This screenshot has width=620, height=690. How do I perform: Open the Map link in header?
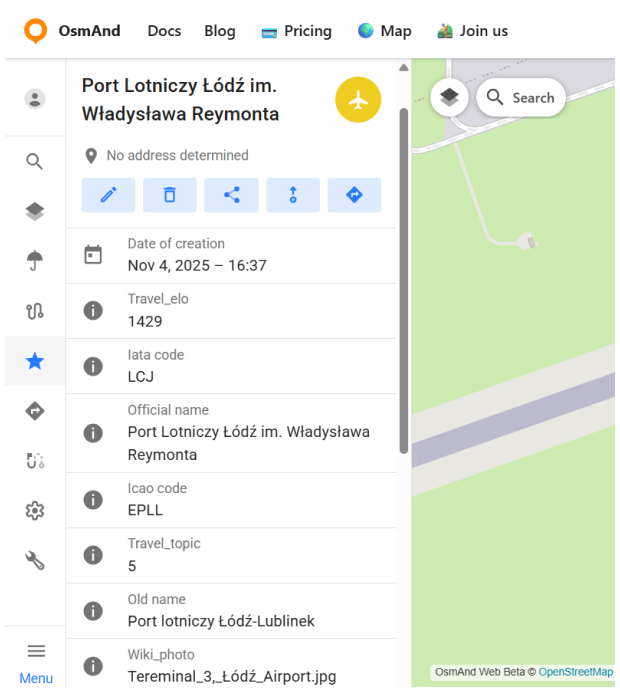pos(384,31)
